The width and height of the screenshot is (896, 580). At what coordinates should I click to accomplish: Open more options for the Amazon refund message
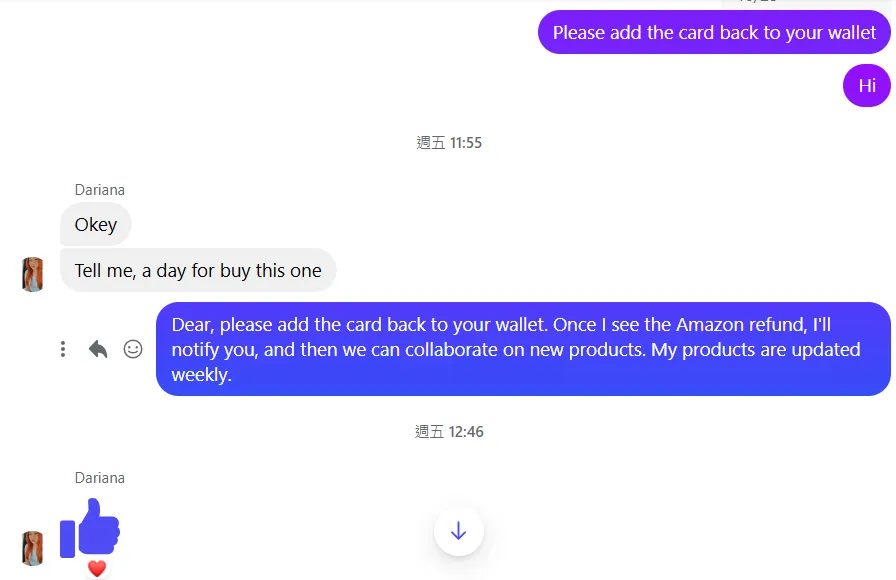63,349
